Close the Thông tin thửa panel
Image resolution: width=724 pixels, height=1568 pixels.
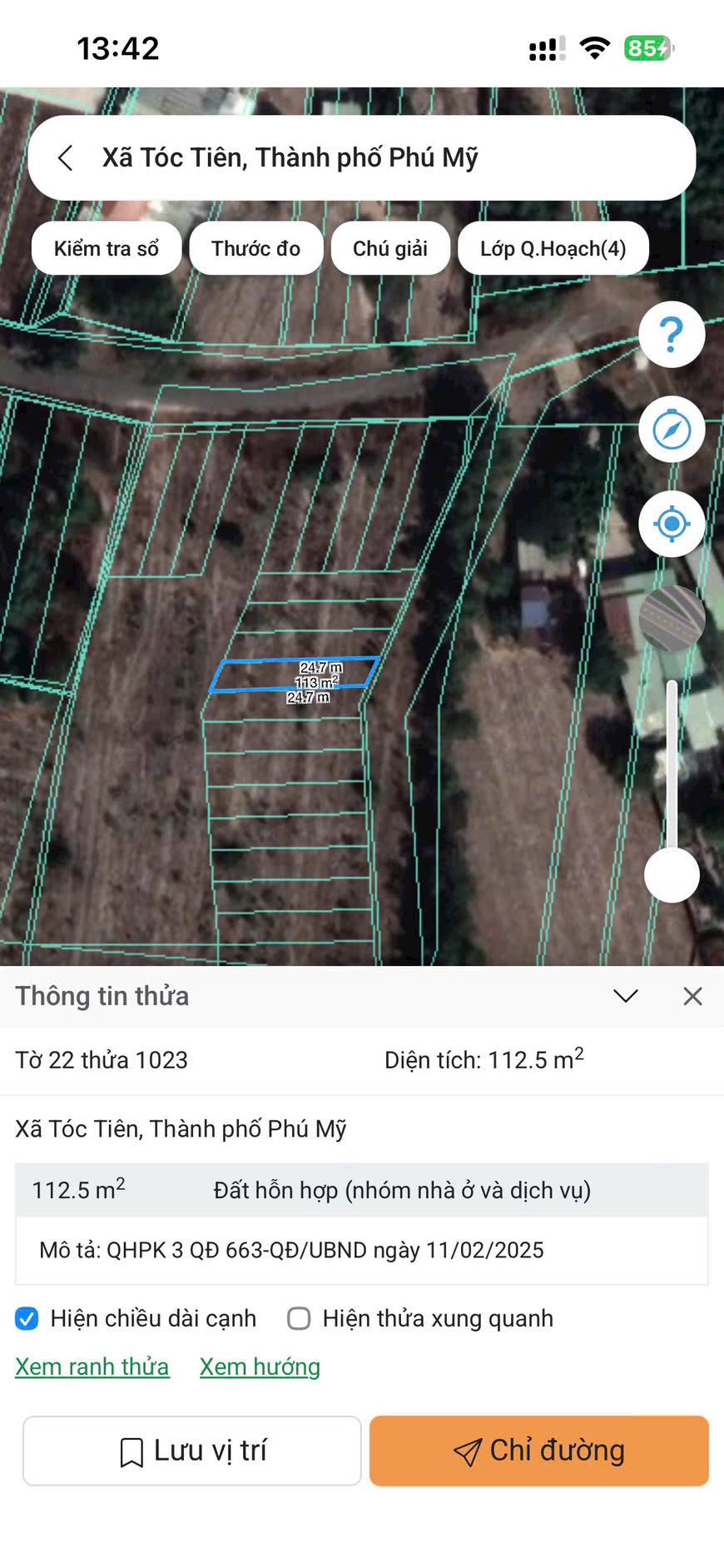[692, 996]
